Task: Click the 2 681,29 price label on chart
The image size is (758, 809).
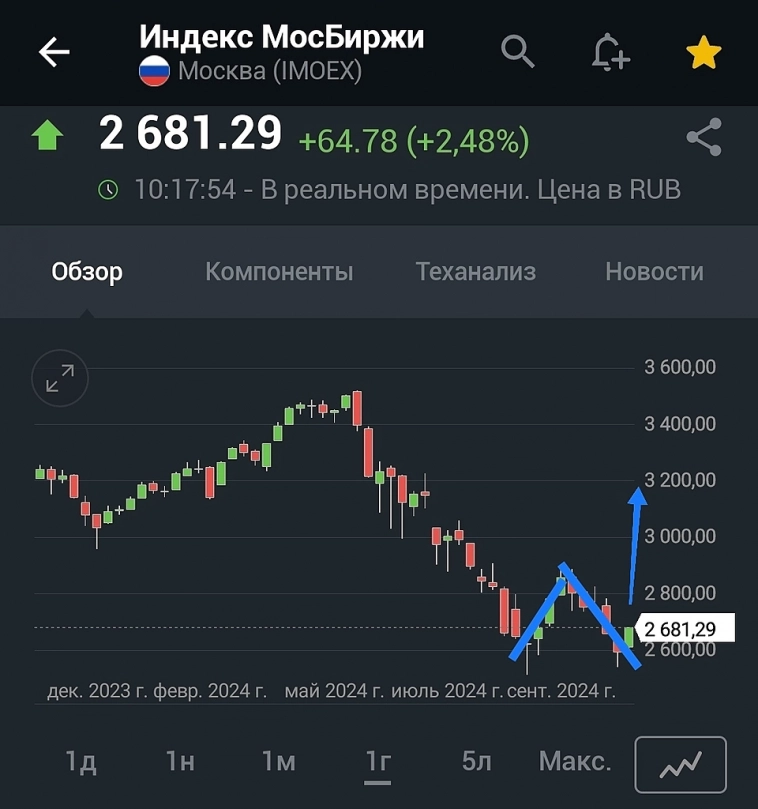Action: 687,625
